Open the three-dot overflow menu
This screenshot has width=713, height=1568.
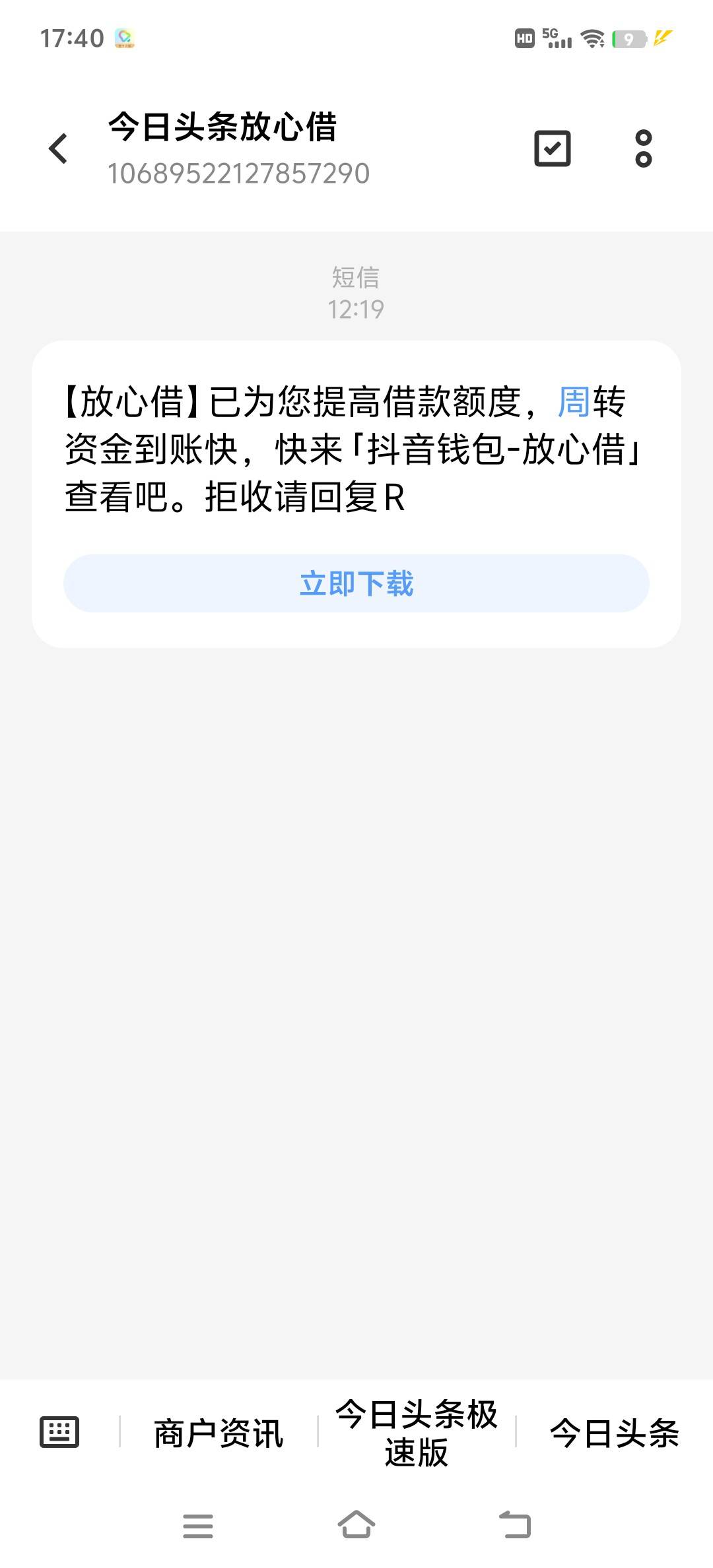pos(643,148)
